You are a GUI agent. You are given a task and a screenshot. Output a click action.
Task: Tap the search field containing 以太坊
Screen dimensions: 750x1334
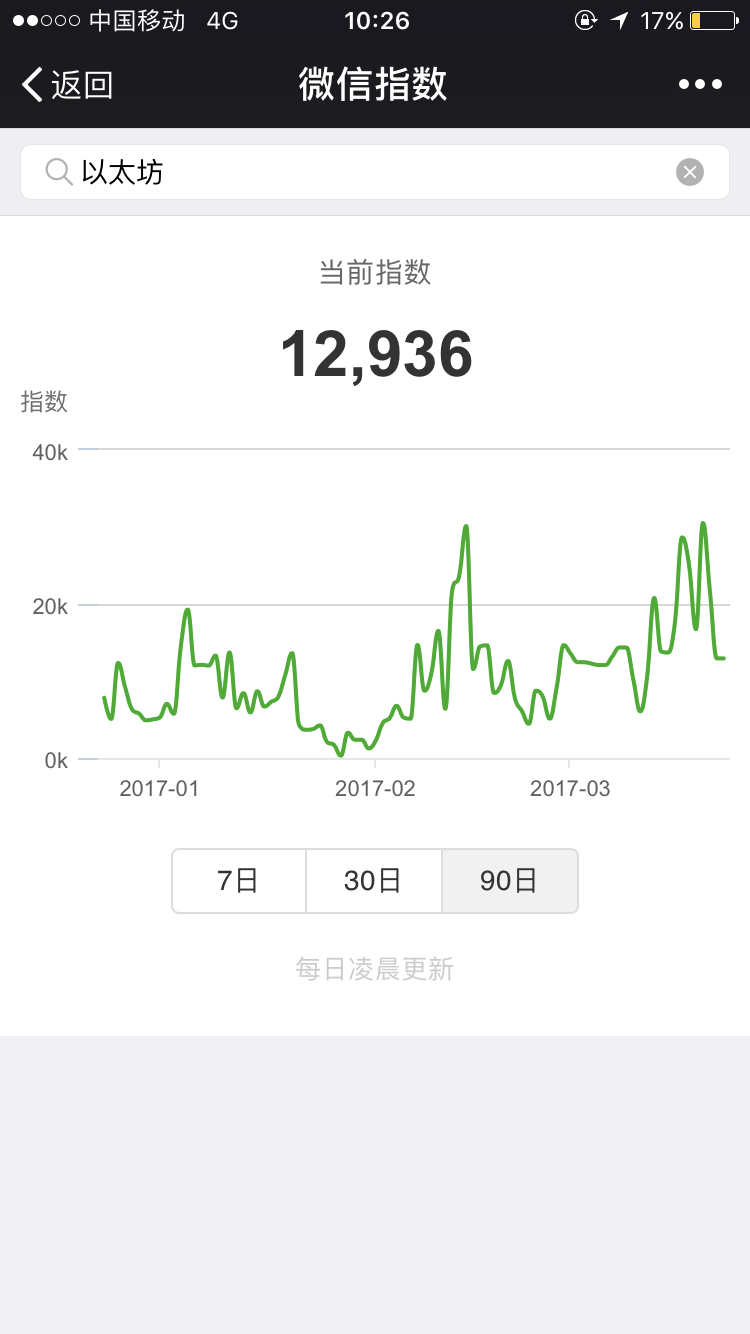coord(375,172)
